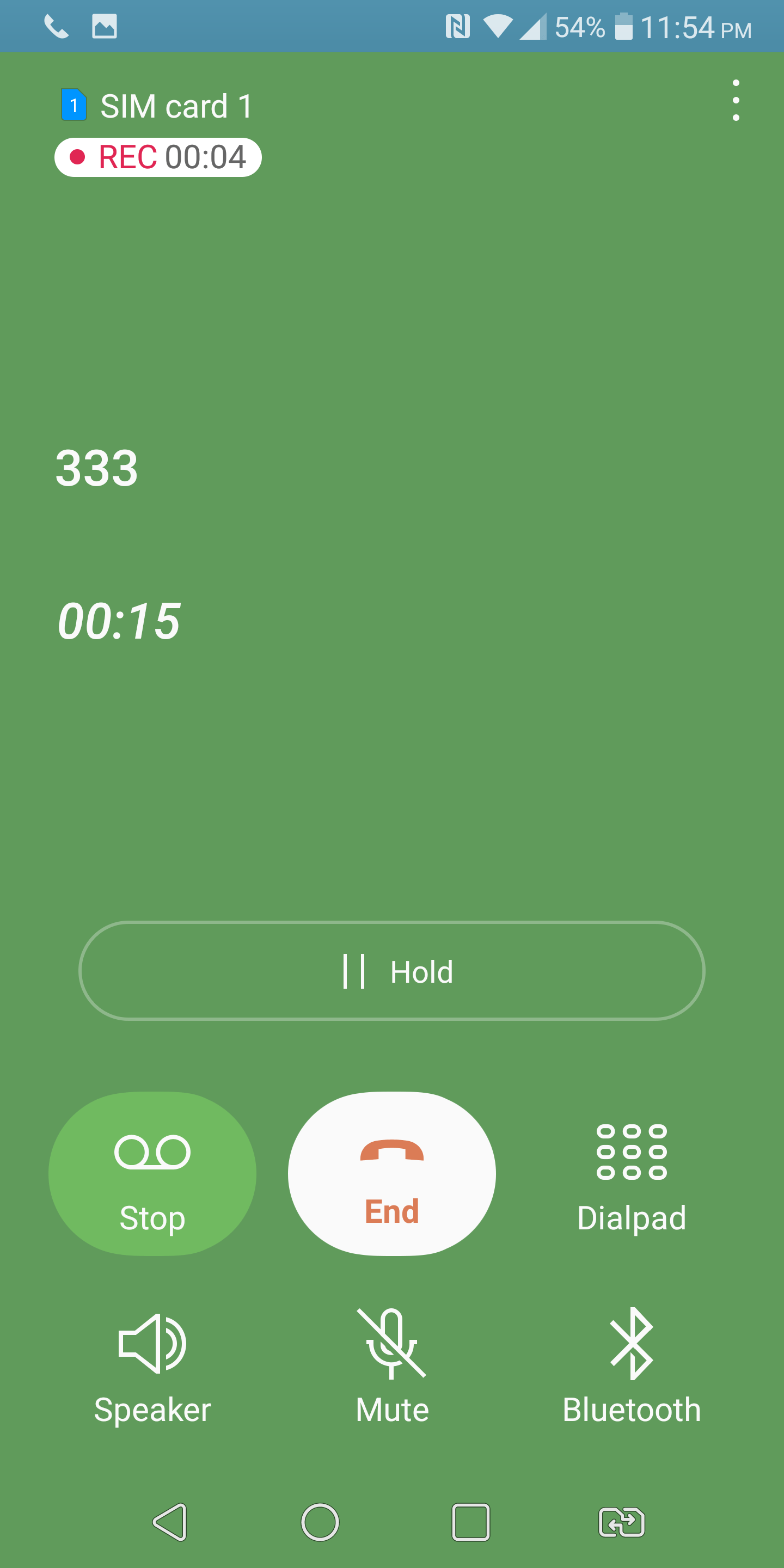End the current call
784x1568 pixels.
coord(392,1174)
